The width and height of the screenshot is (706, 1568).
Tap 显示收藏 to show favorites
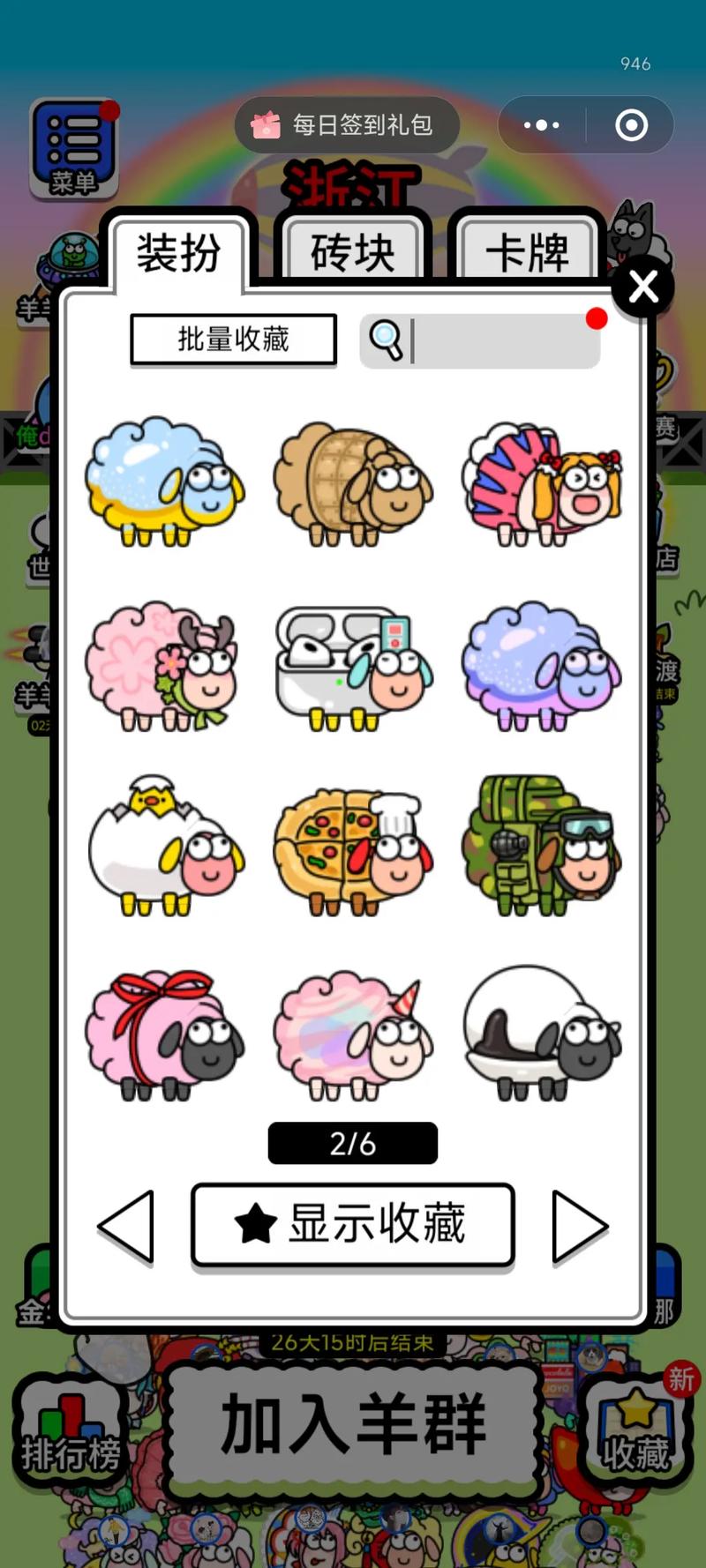pyautogui.click(x=353, y=1225)
